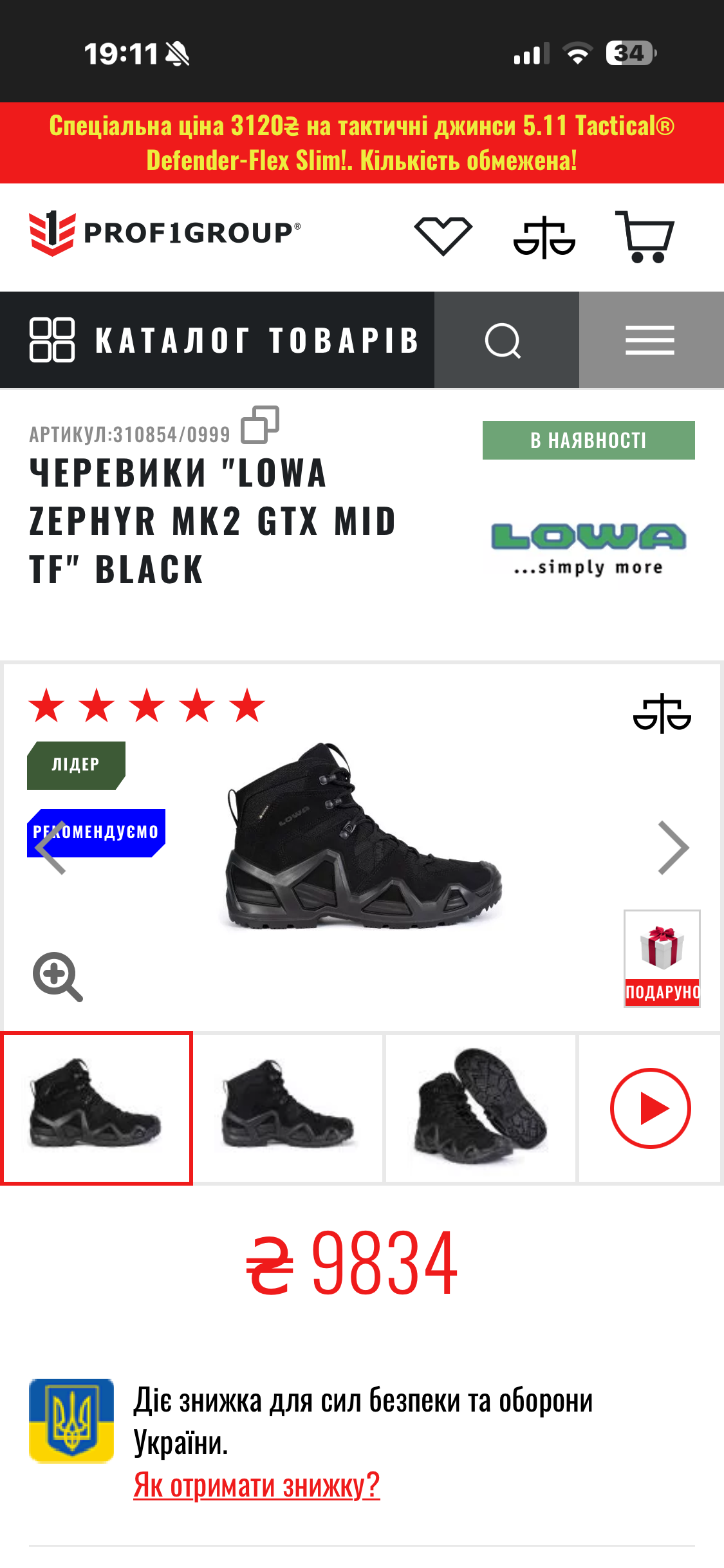Add this boot to comparison
Image resolution: width=724 pixels, height=1568 pixels.
pos(662,714)
